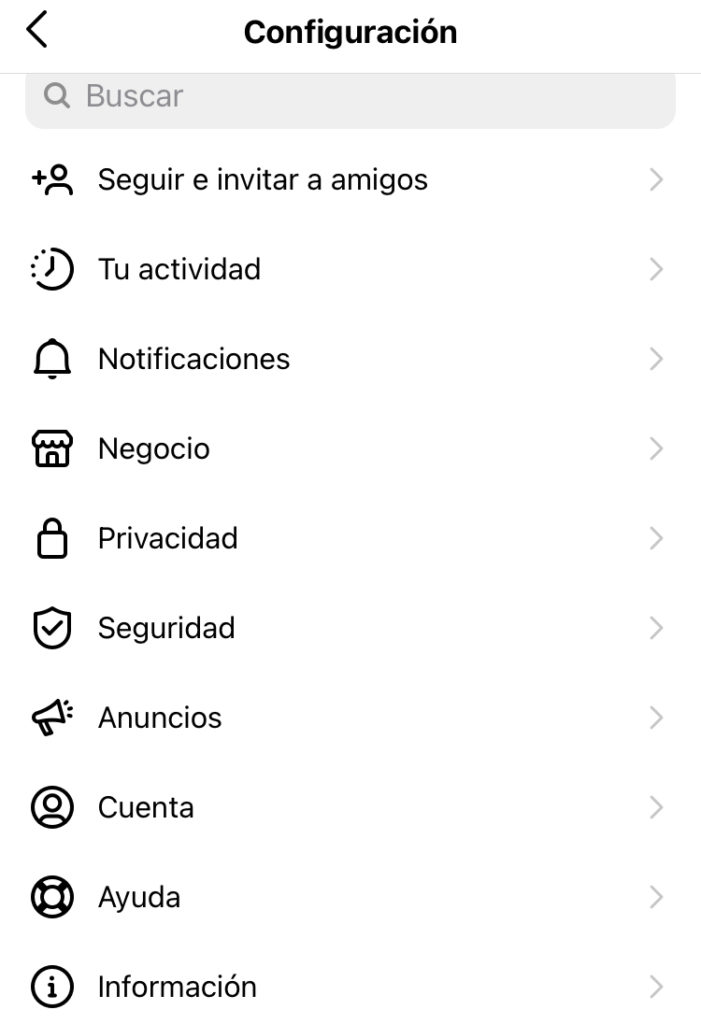
Task: Select the Notificaciones row
Action: point(194,359)
